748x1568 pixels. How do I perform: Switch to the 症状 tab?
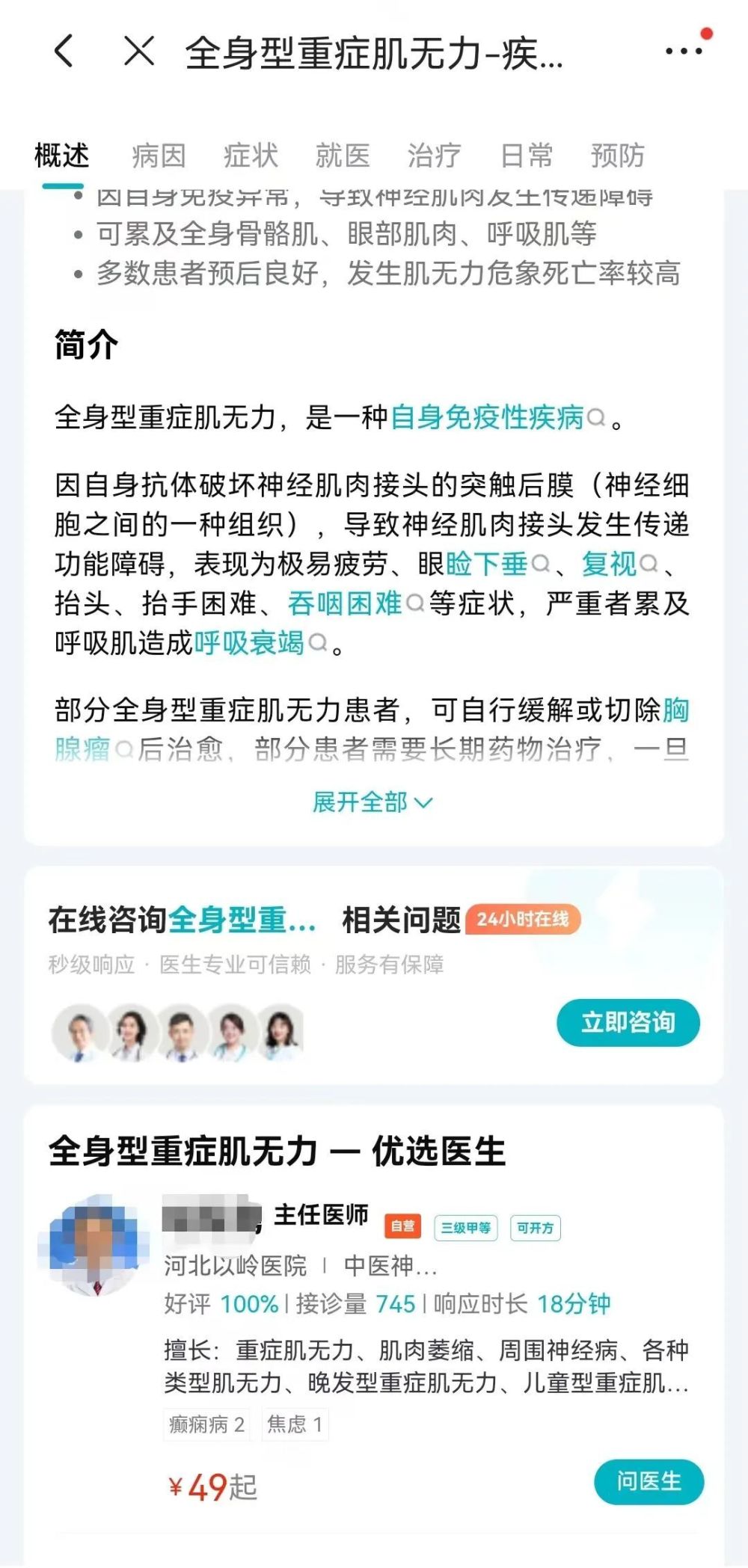(x=251, y=156)
